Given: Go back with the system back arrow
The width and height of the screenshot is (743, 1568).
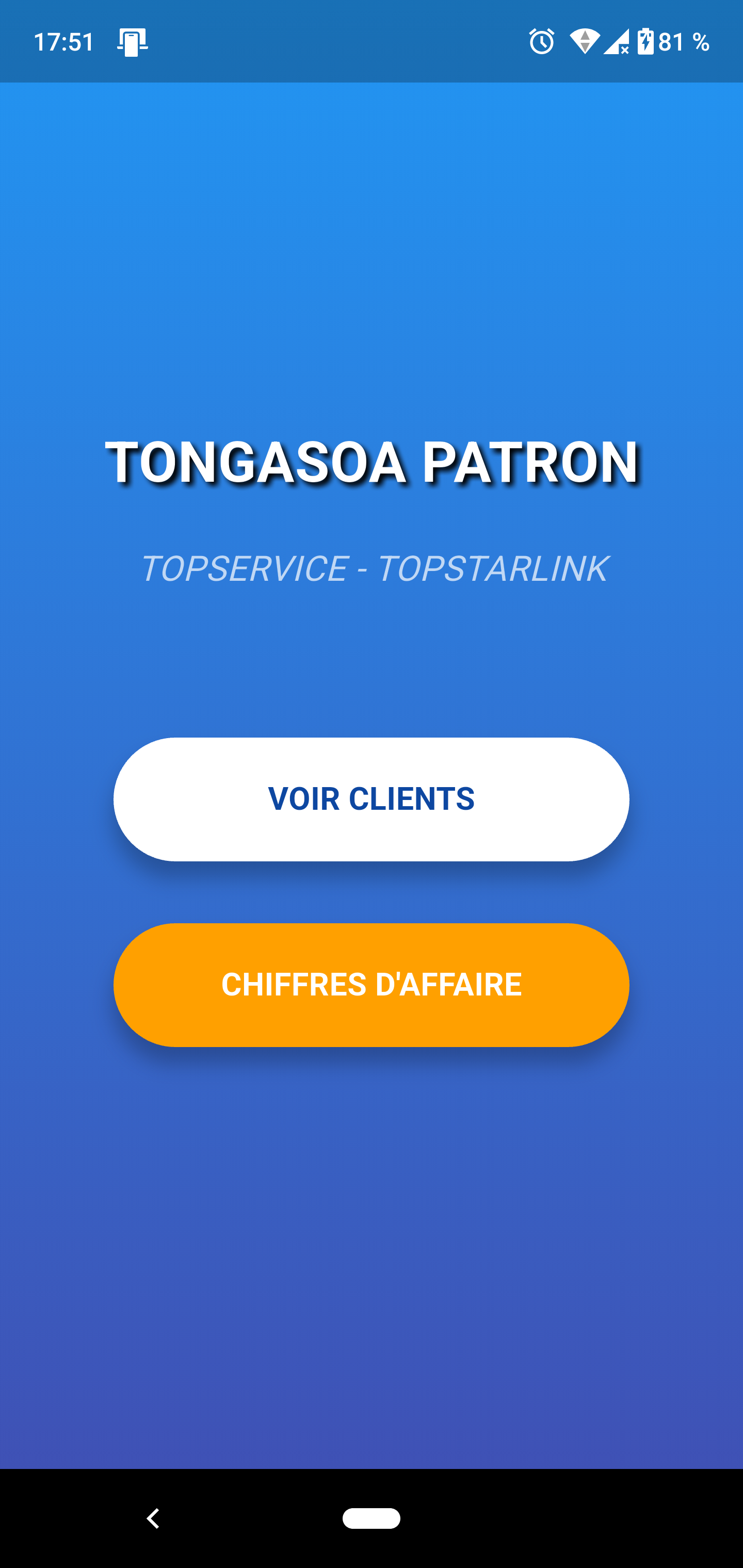Looking at the screenshot, I should [x=153, y=1518].
